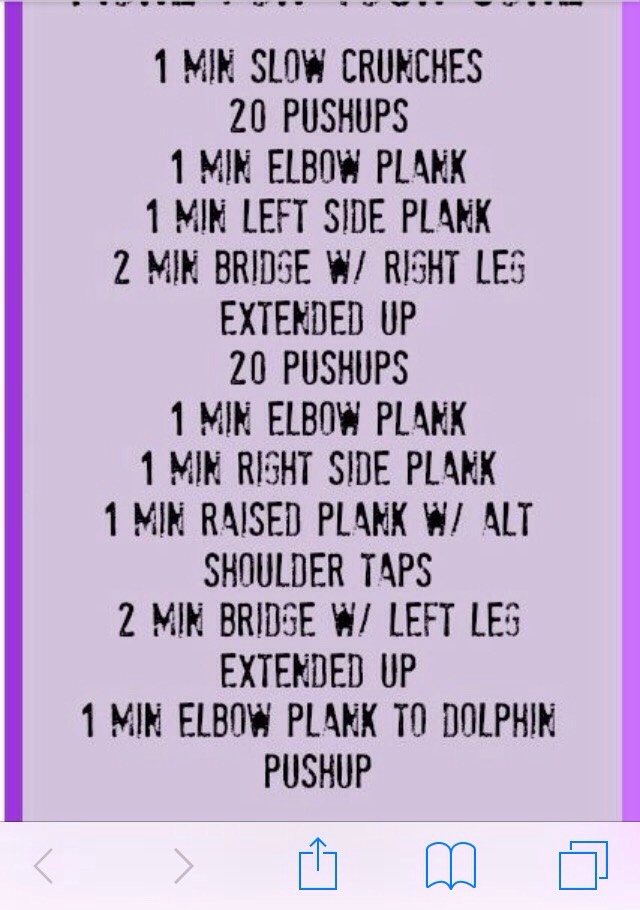Open the share sheet
The image size is (640, 910).
tap(320, 864)
